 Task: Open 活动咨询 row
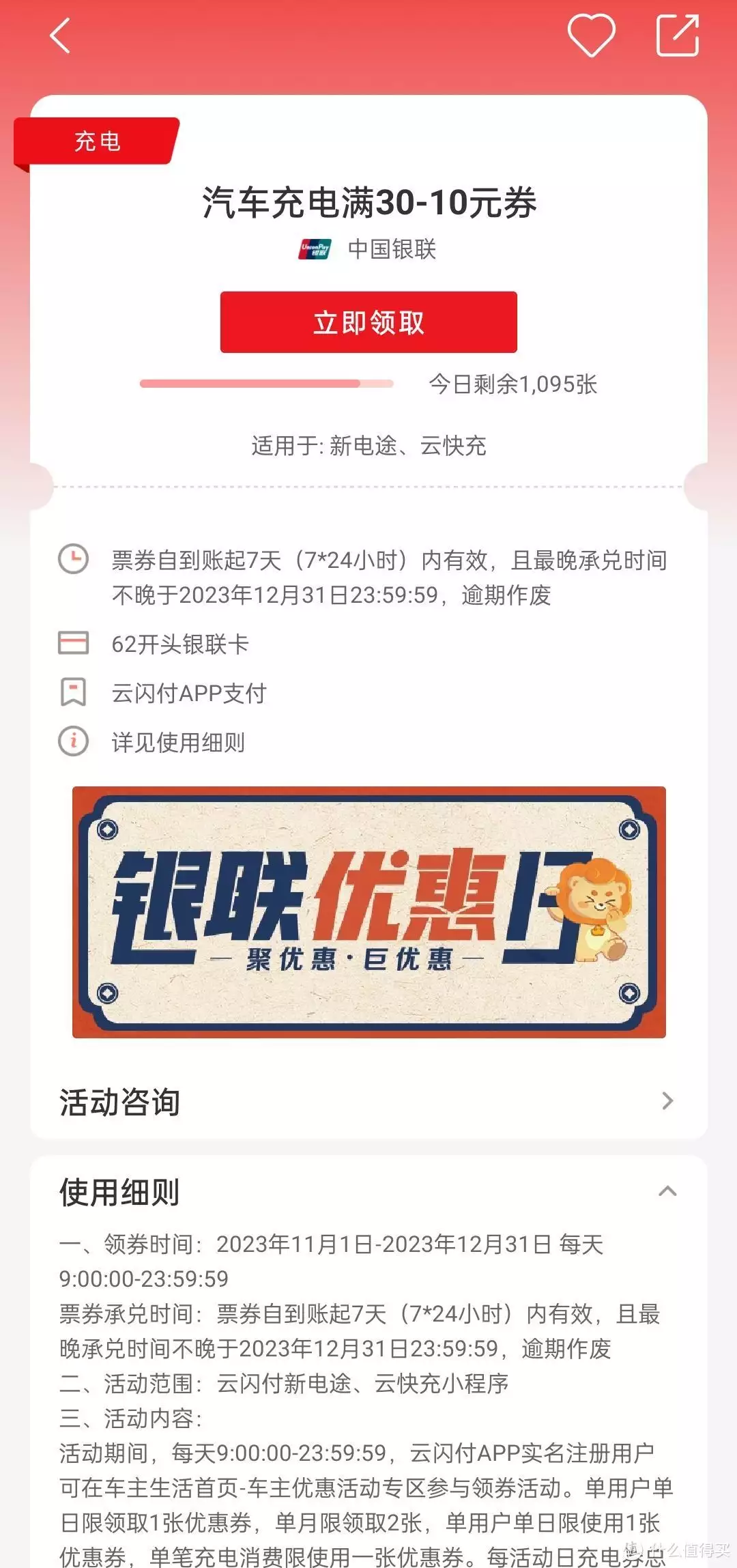click(369, 1101)
